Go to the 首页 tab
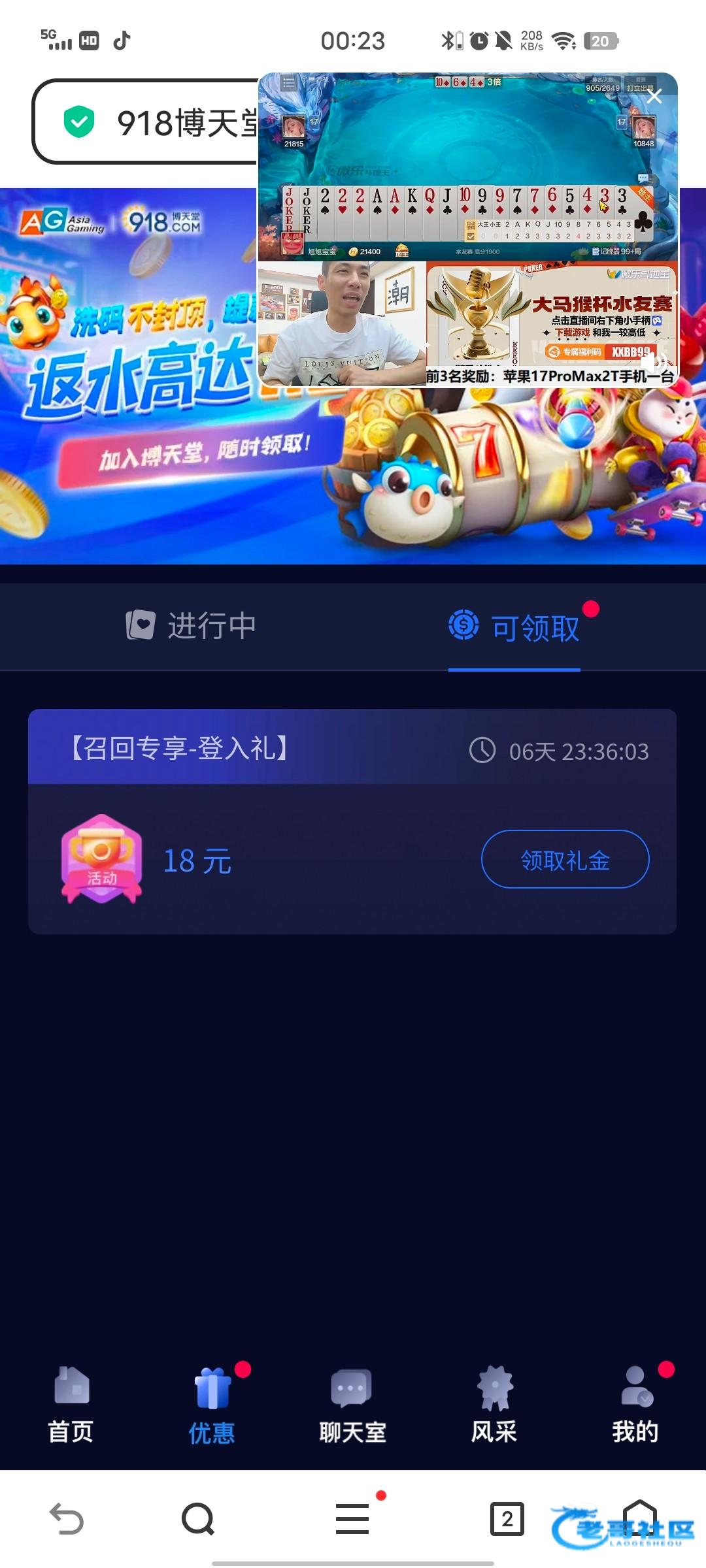Screen dimensions: 706x1568 point(71,1405)
